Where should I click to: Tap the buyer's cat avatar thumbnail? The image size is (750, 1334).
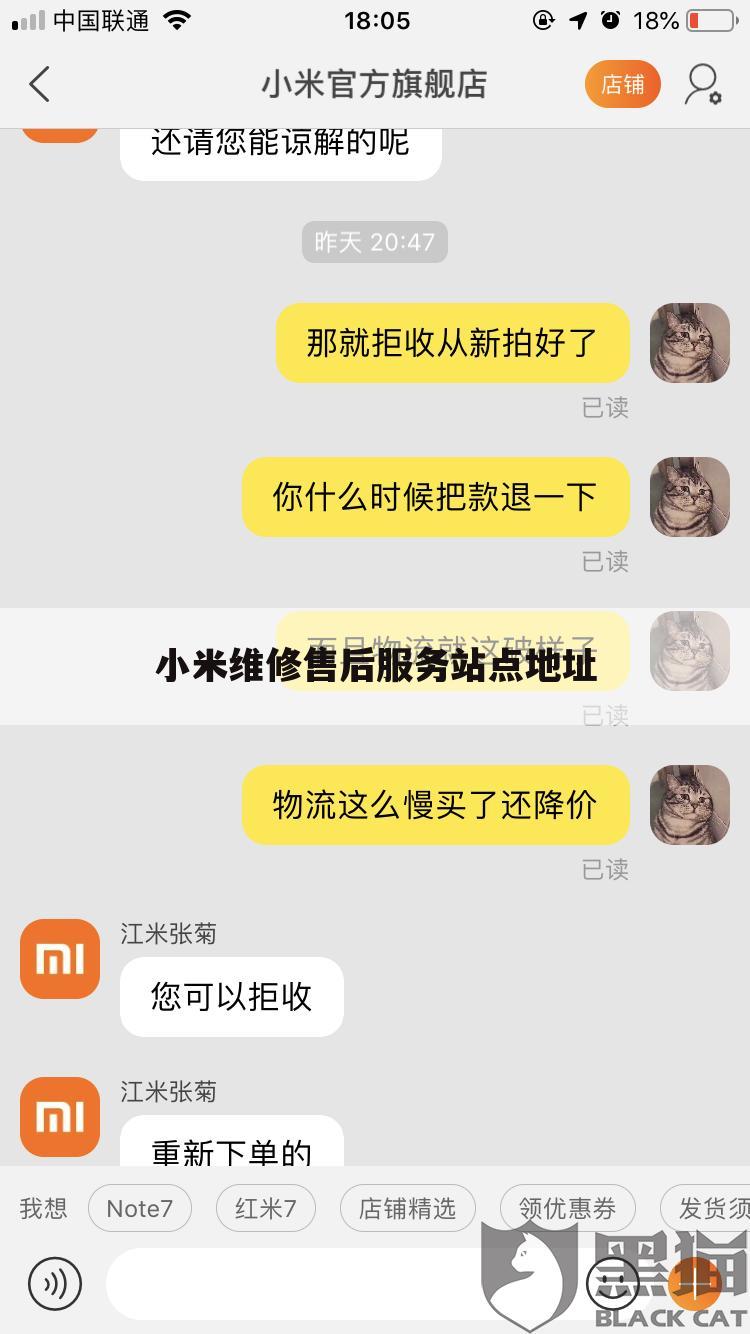(x=689, y=343)
